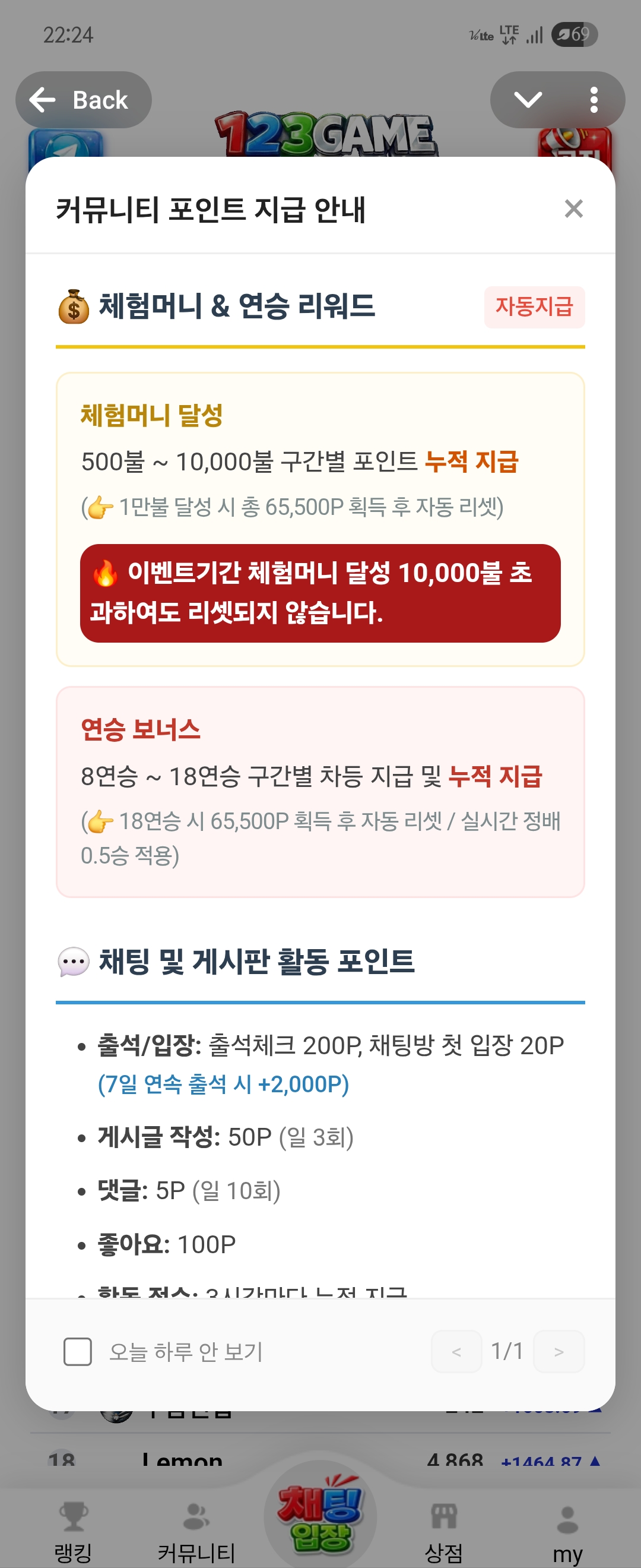Image resolution: width=641 pixels, height=1568 pixels.
Task: Close the 커뮤니티 포인트 지급 안내 popup
Action: [x=573, y=209]
